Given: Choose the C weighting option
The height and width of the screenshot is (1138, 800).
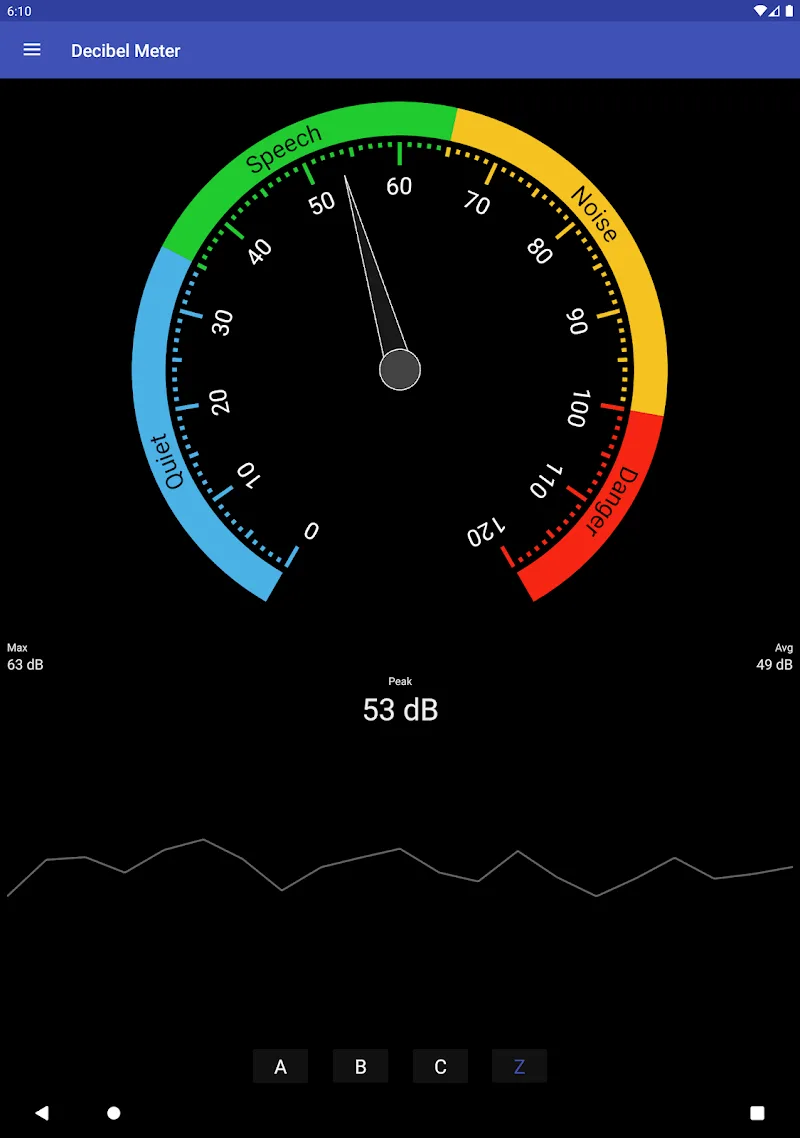Looking at the screenshot, I should pyautogui.click(x=440, y=1066).
